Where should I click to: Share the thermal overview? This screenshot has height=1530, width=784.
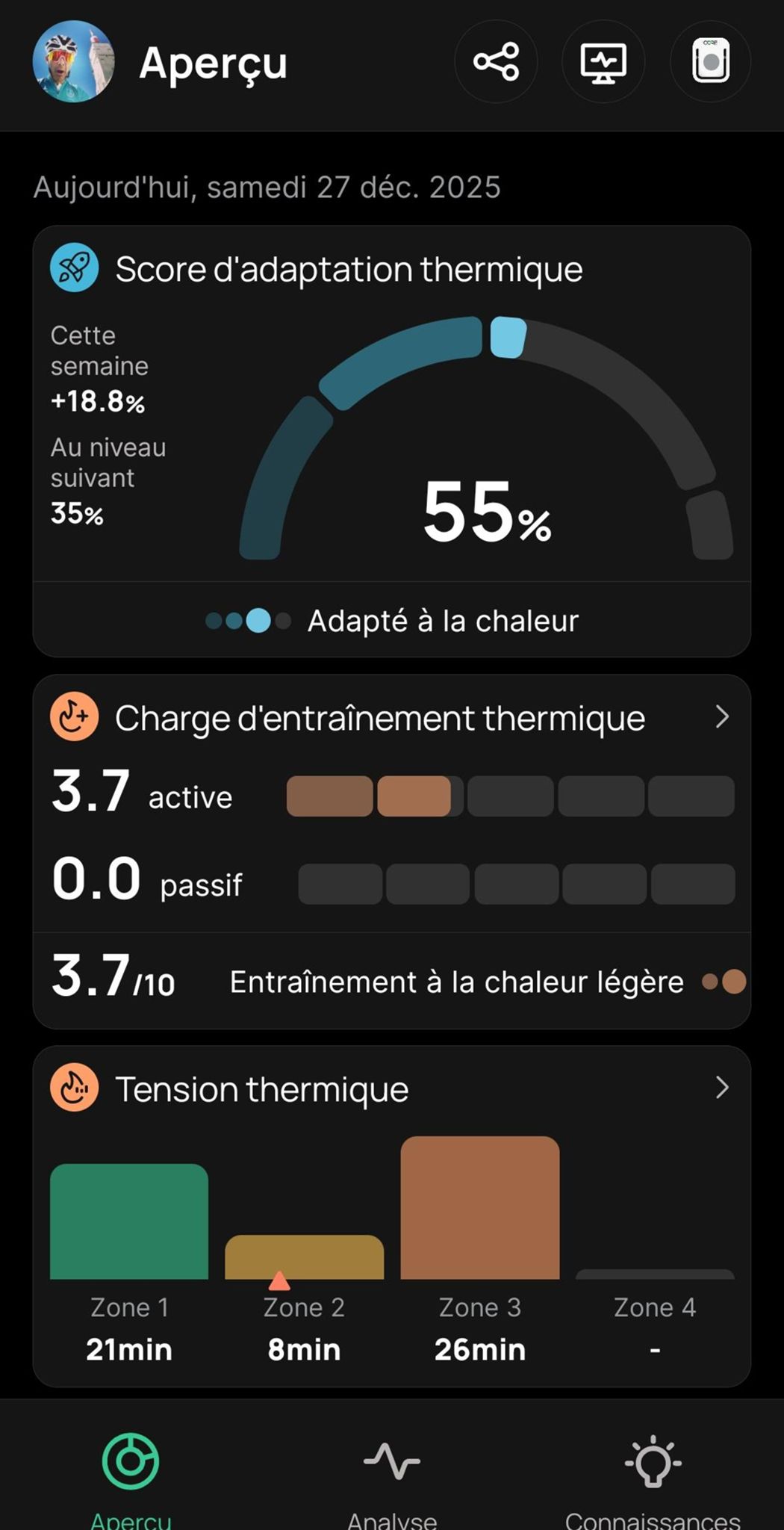coord(496,61)
